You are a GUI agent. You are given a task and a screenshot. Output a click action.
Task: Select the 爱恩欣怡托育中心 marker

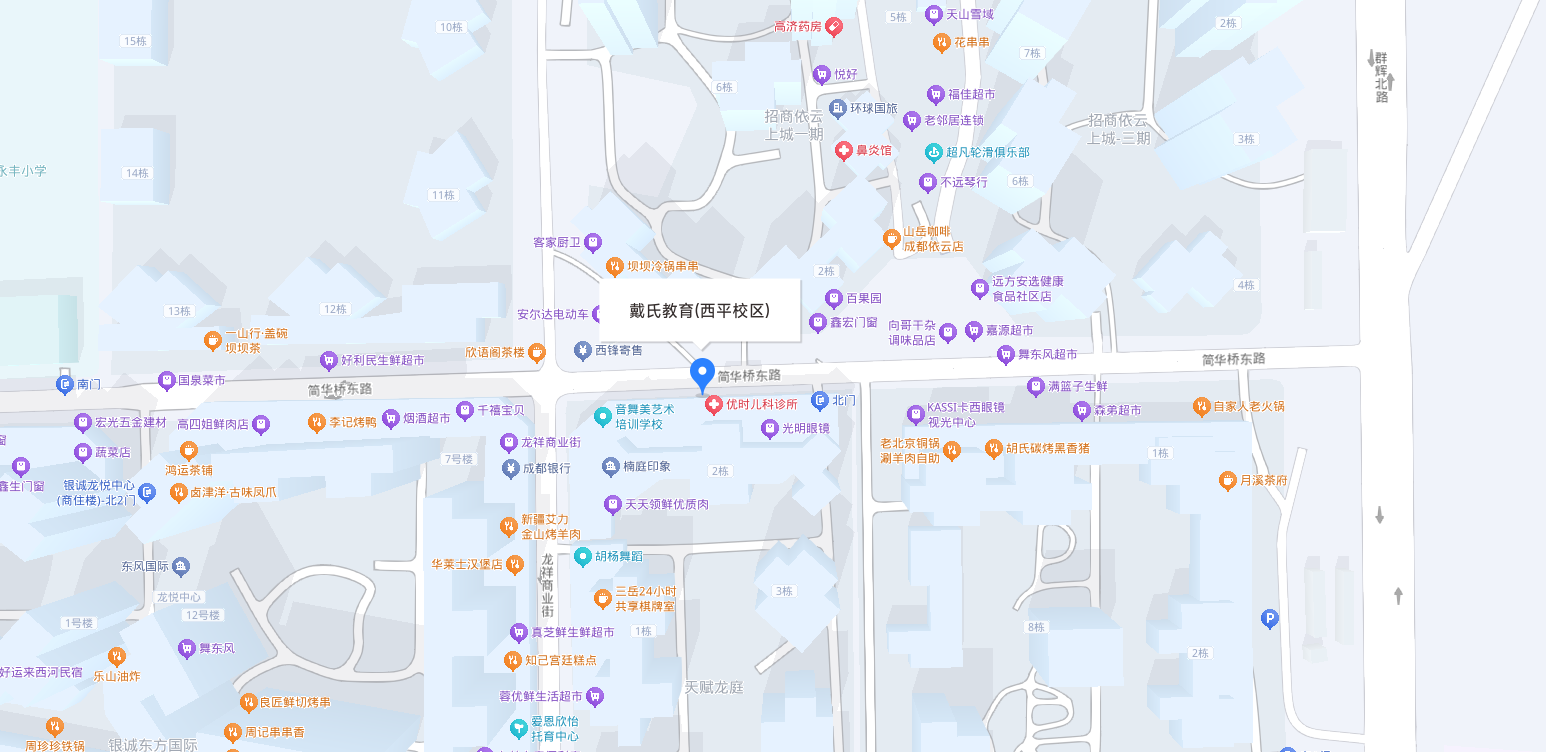518,728
